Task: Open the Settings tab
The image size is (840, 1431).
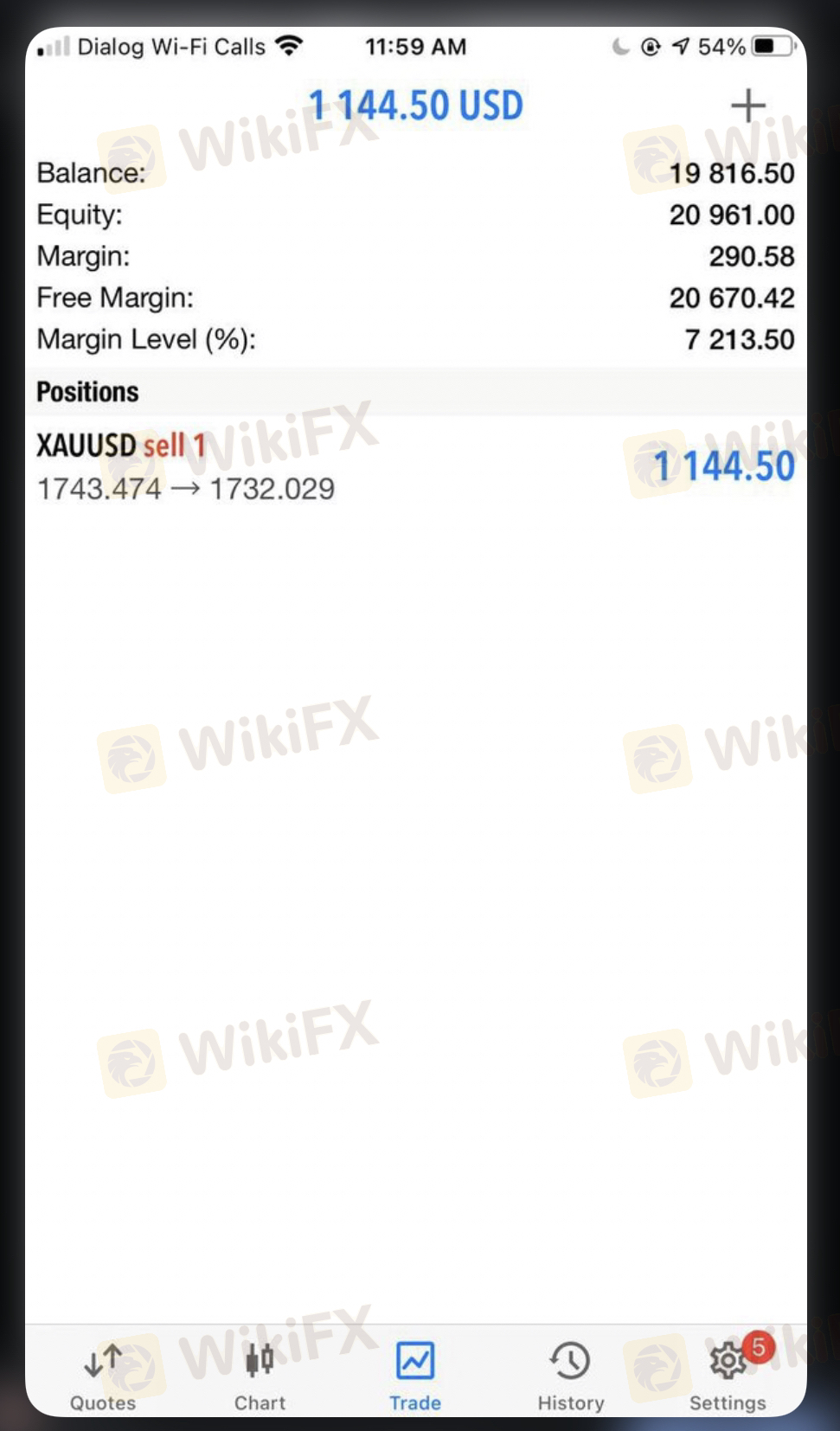Action: (x=728, y=1376)
